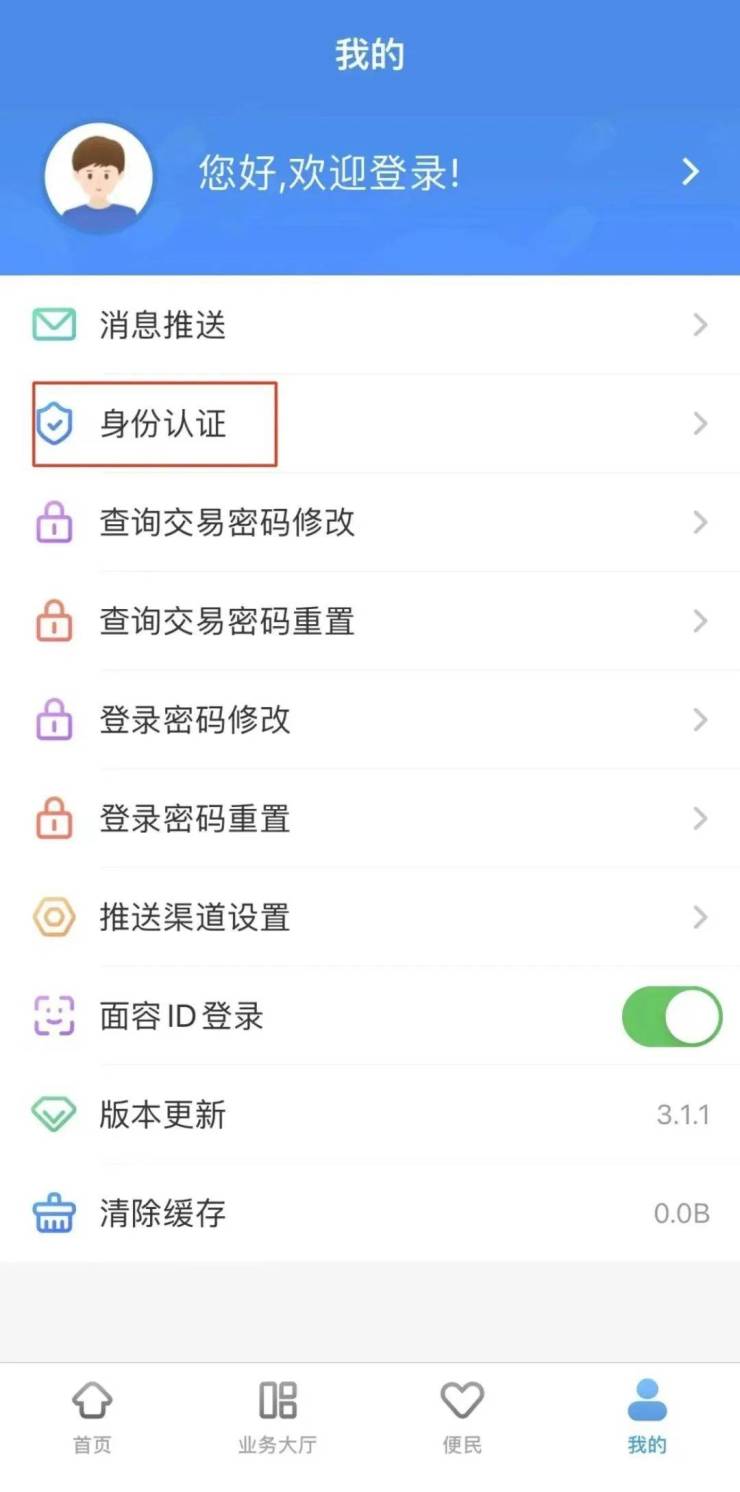Check 版本更新 row
This screenshot has height=1492, width=740.
[x=370, y=1115]
